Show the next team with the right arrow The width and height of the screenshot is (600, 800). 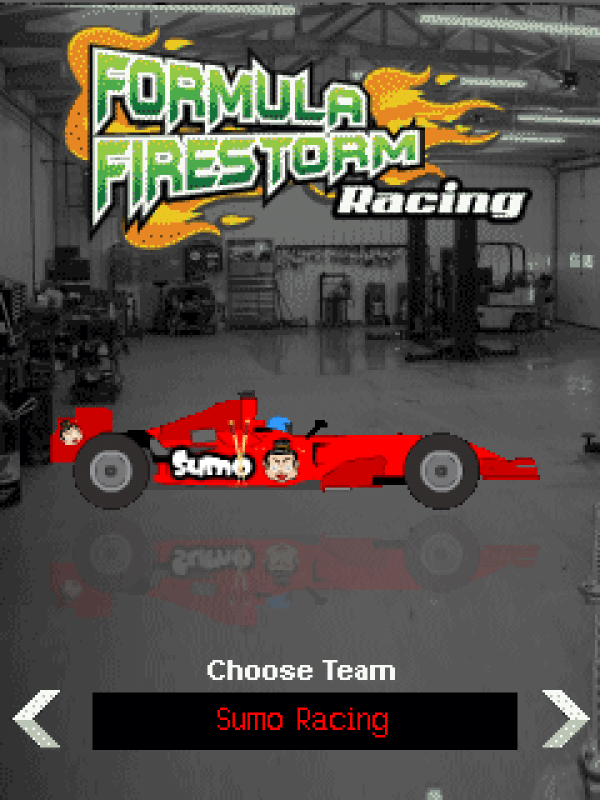(564, 719)
